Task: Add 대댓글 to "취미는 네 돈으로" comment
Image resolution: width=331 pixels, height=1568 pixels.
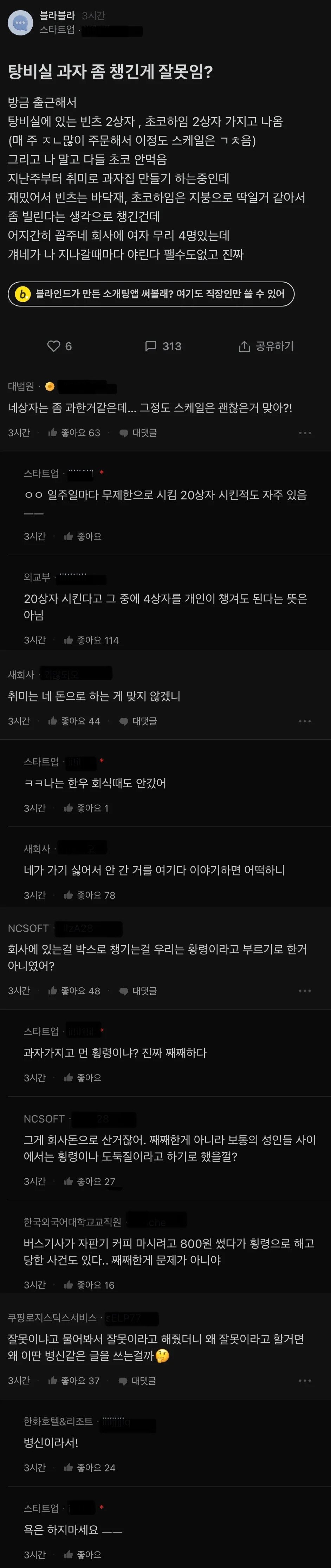Action: pos(138,721)
